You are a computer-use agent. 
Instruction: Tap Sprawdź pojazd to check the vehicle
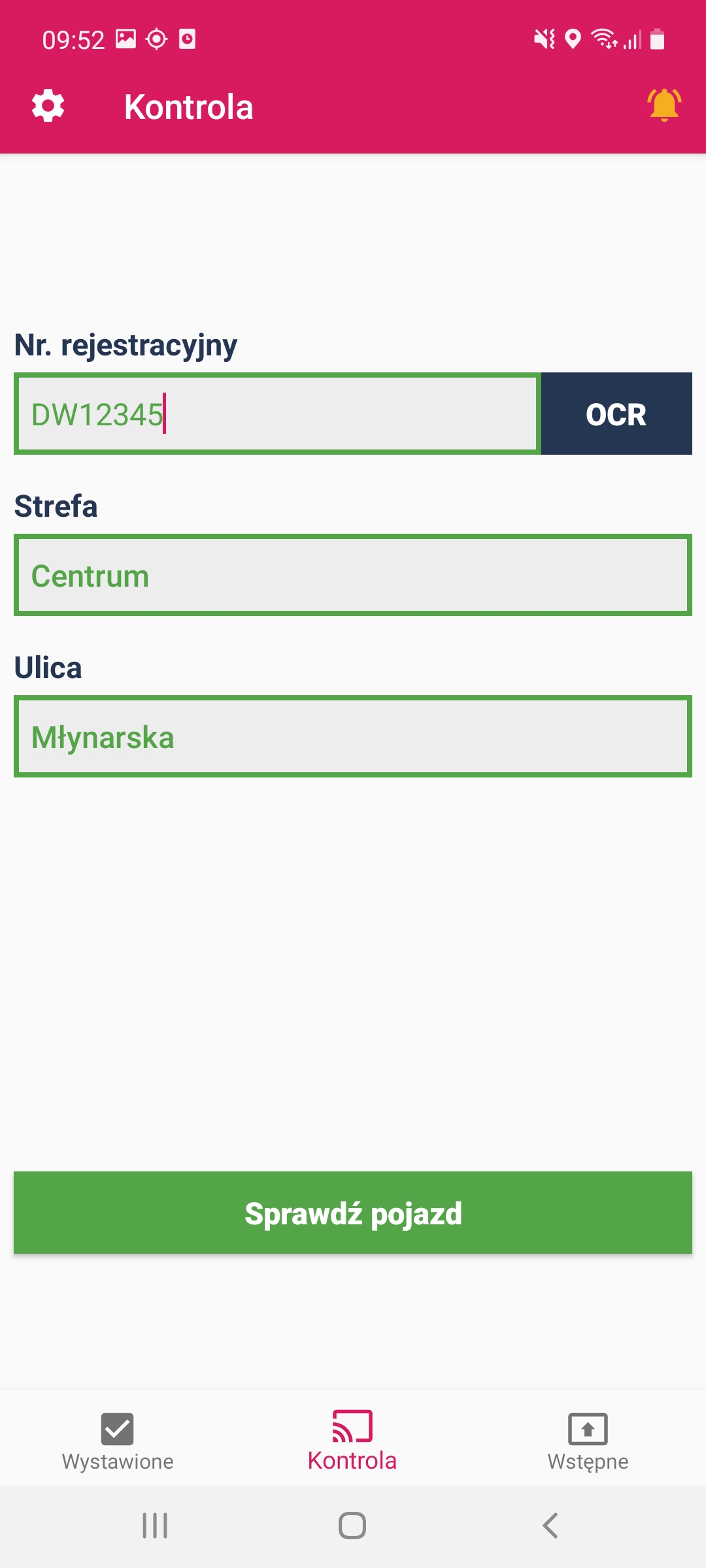click(x=353, y=1213)
